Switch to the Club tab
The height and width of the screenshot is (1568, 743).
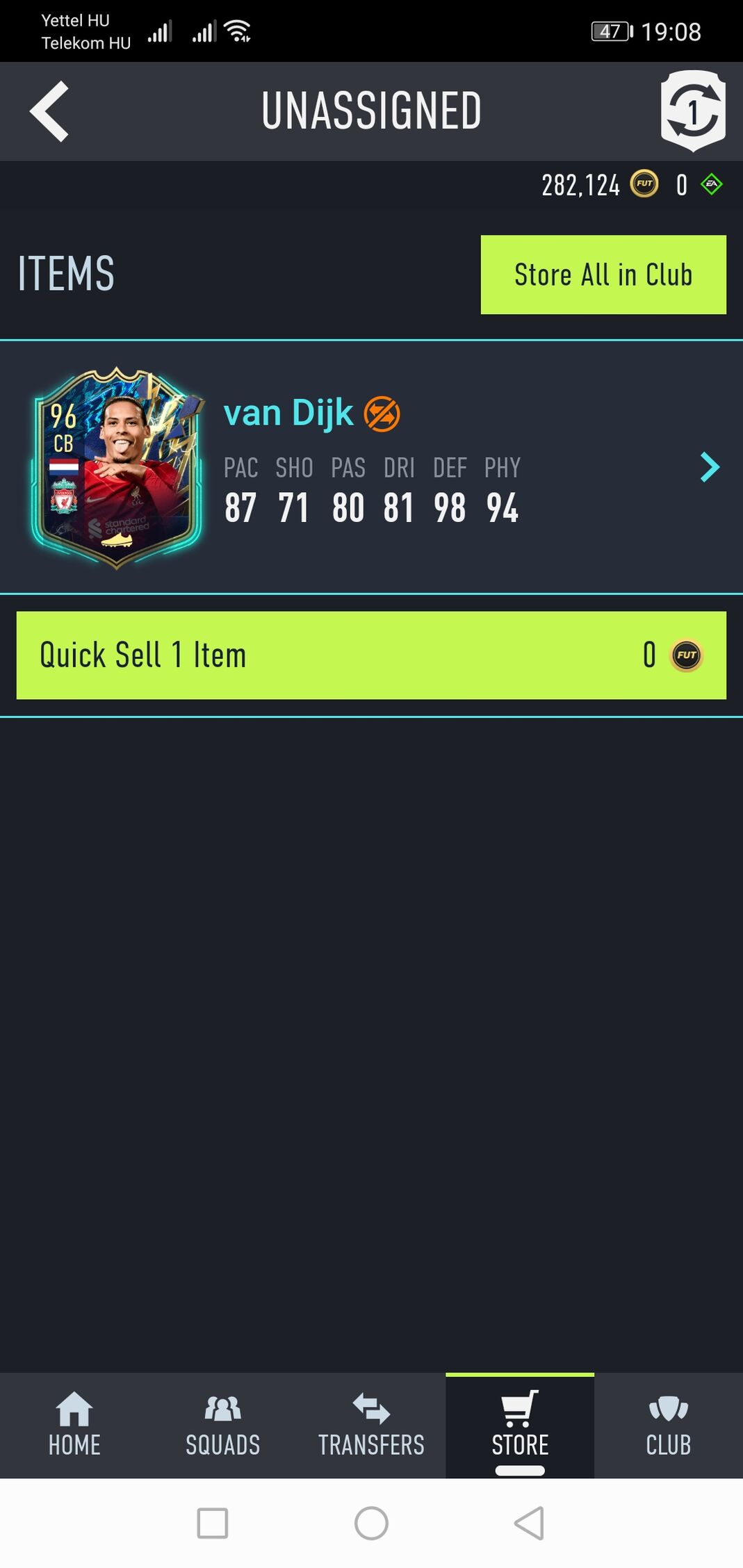[x=668, y=1425]
